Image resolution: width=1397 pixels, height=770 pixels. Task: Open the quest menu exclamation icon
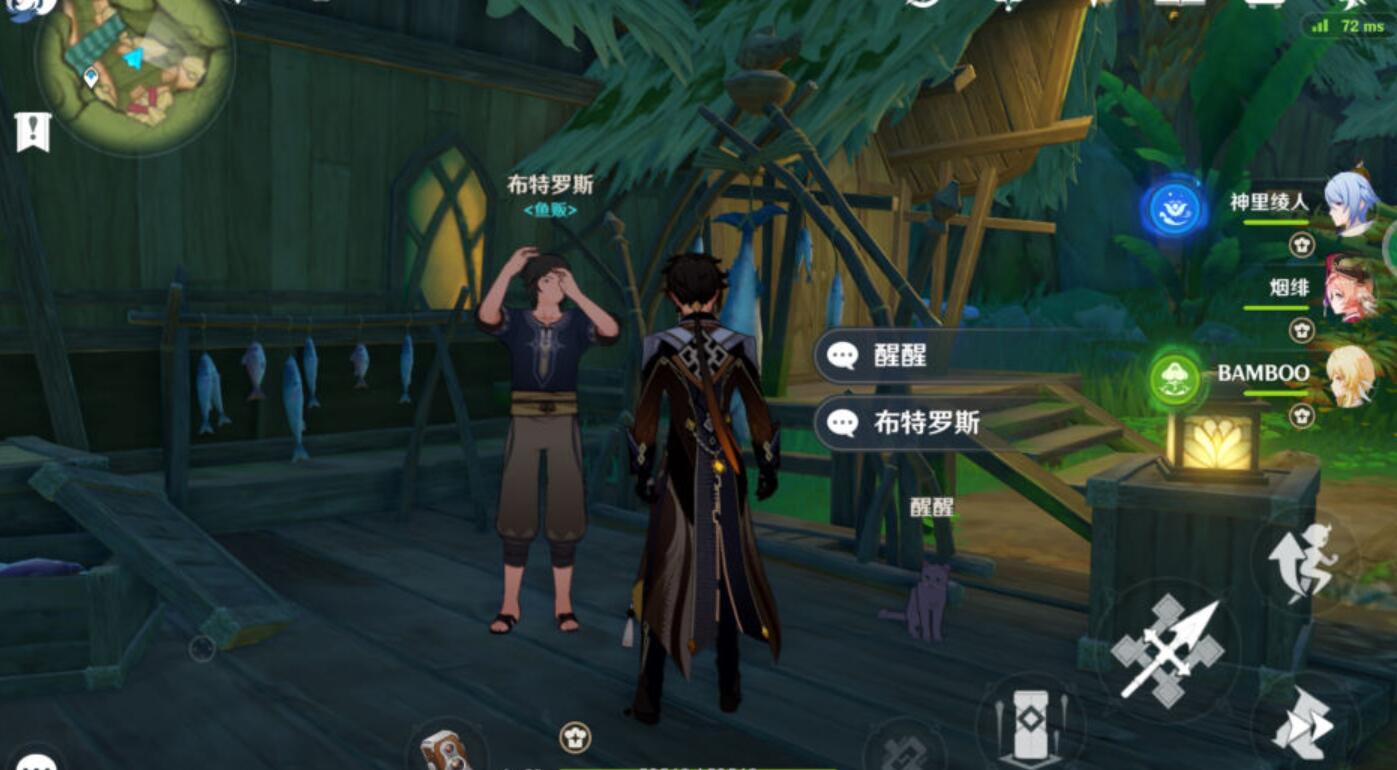pos(33,131)
